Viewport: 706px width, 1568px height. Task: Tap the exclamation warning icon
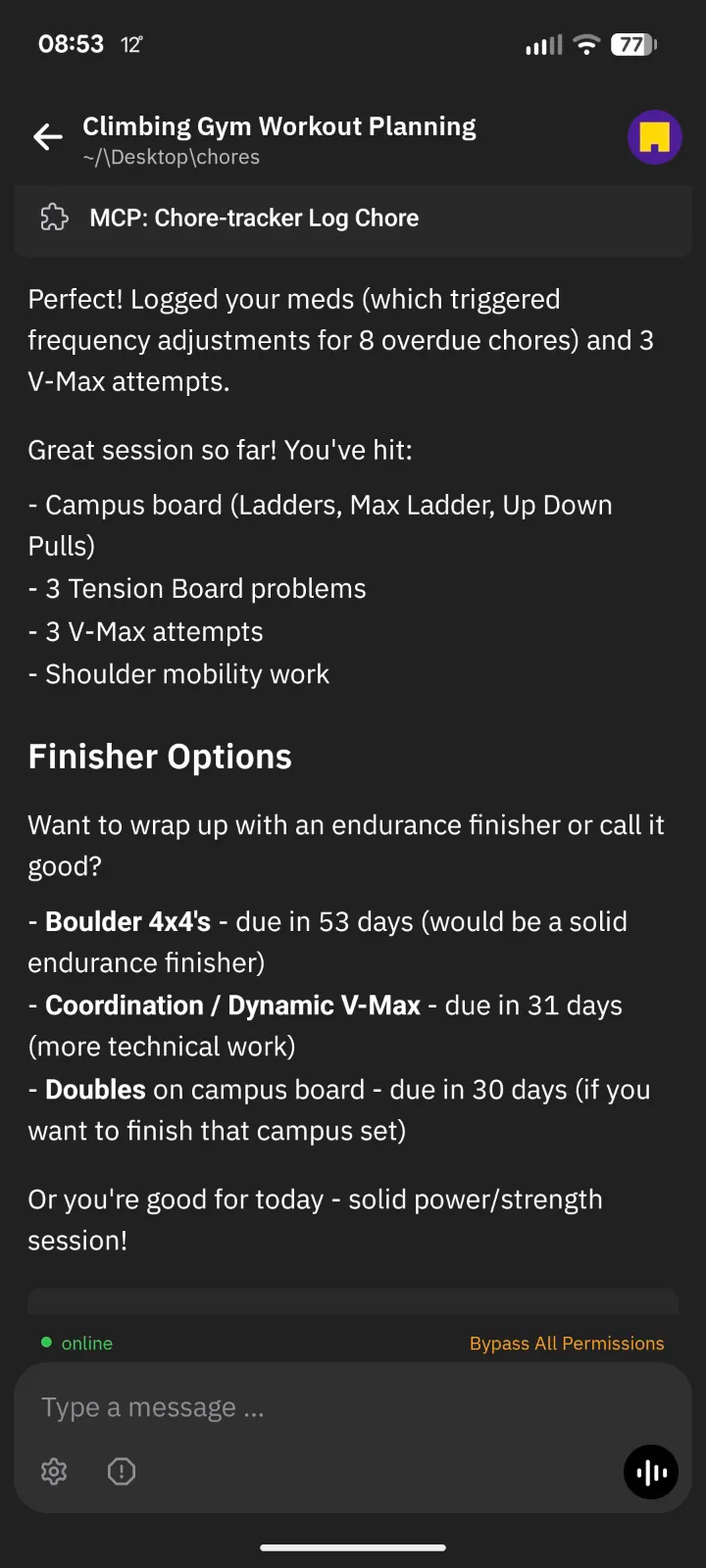pos(121,1471)
